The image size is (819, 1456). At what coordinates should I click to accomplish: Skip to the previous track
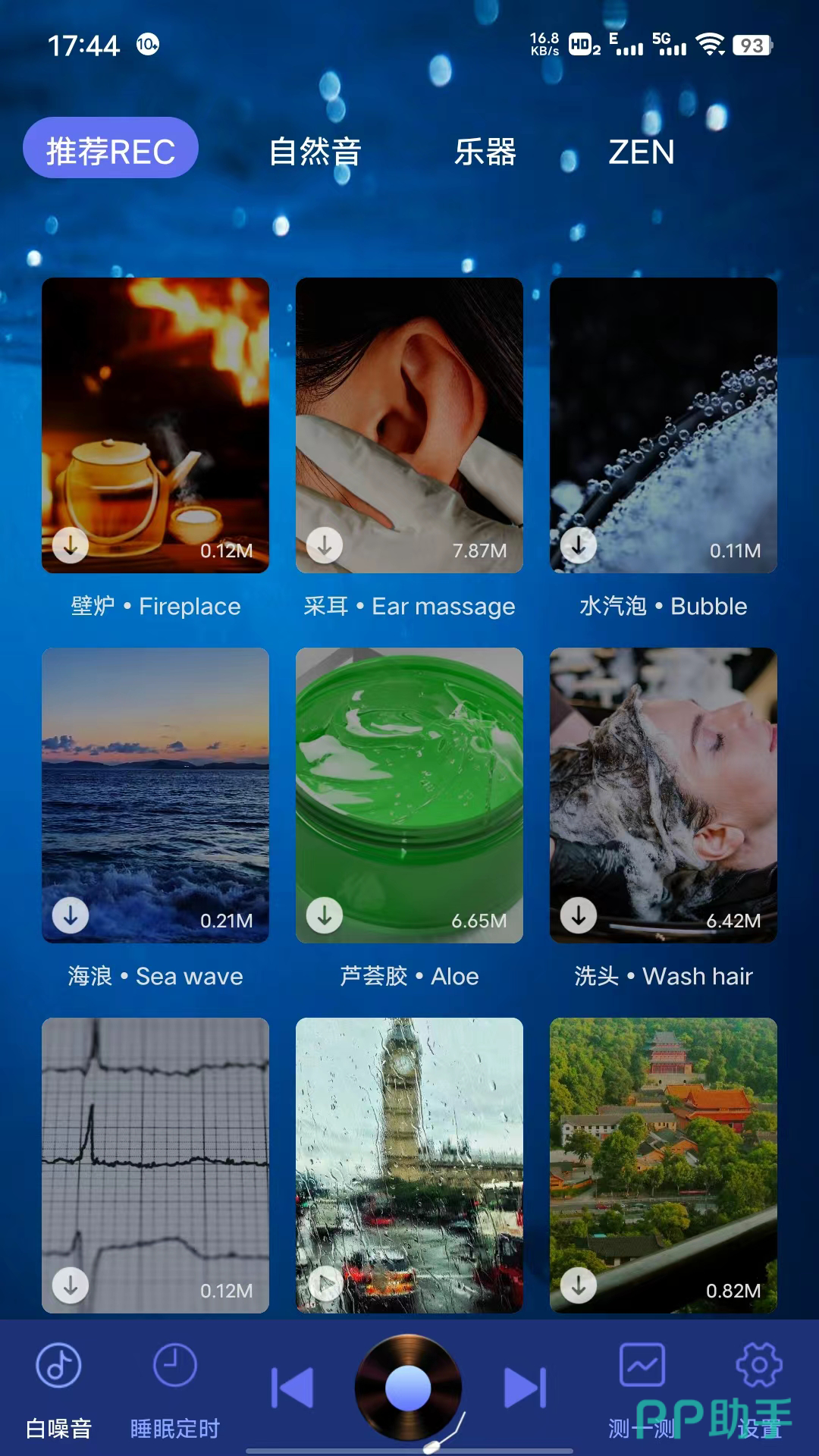pos(293,1388)
